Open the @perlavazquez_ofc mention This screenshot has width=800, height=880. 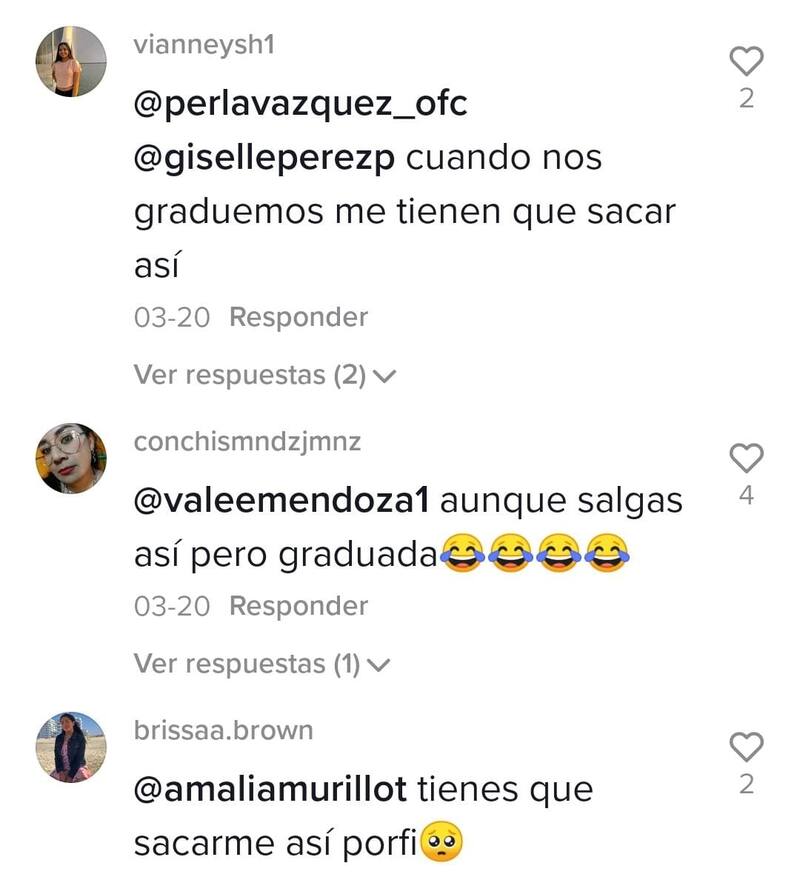(300, 103)
